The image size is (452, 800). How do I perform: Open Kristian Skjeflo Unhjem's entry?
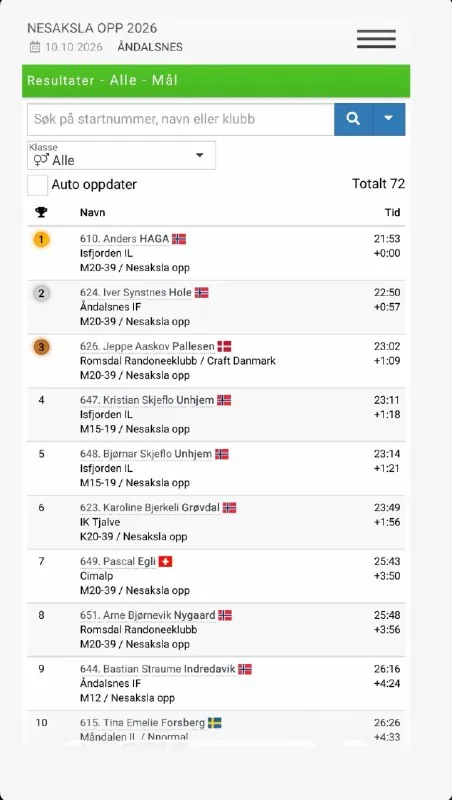tap(147, 400)
